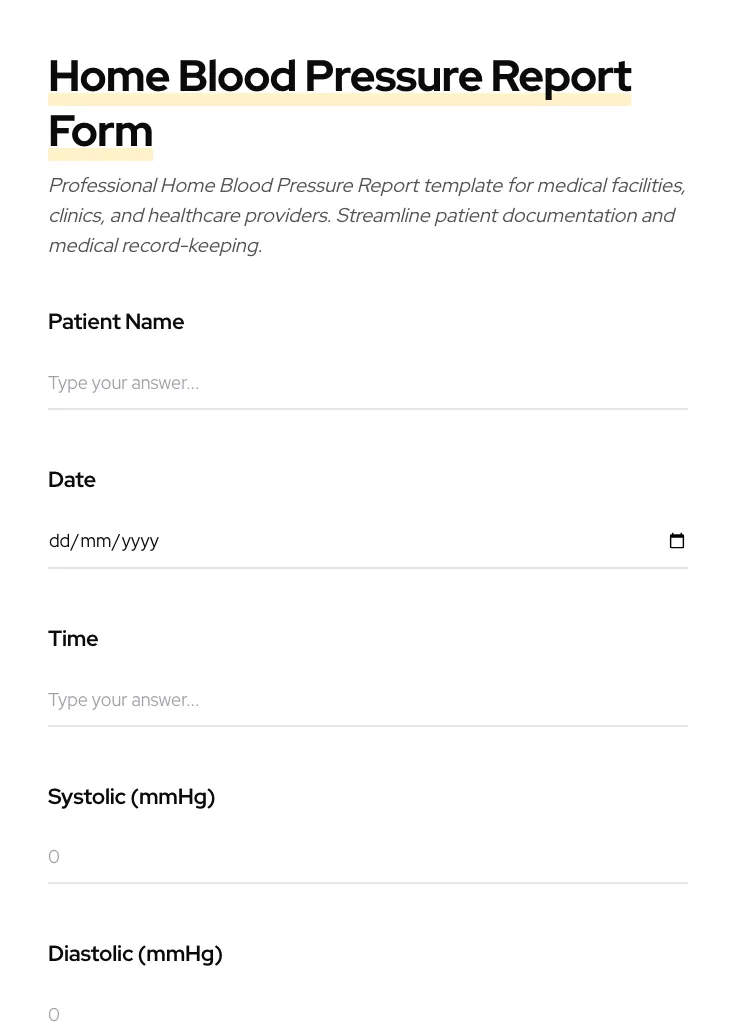Click the dd/mm/yyyy date placeholder
736x1024 pixels.
point(104,541)
